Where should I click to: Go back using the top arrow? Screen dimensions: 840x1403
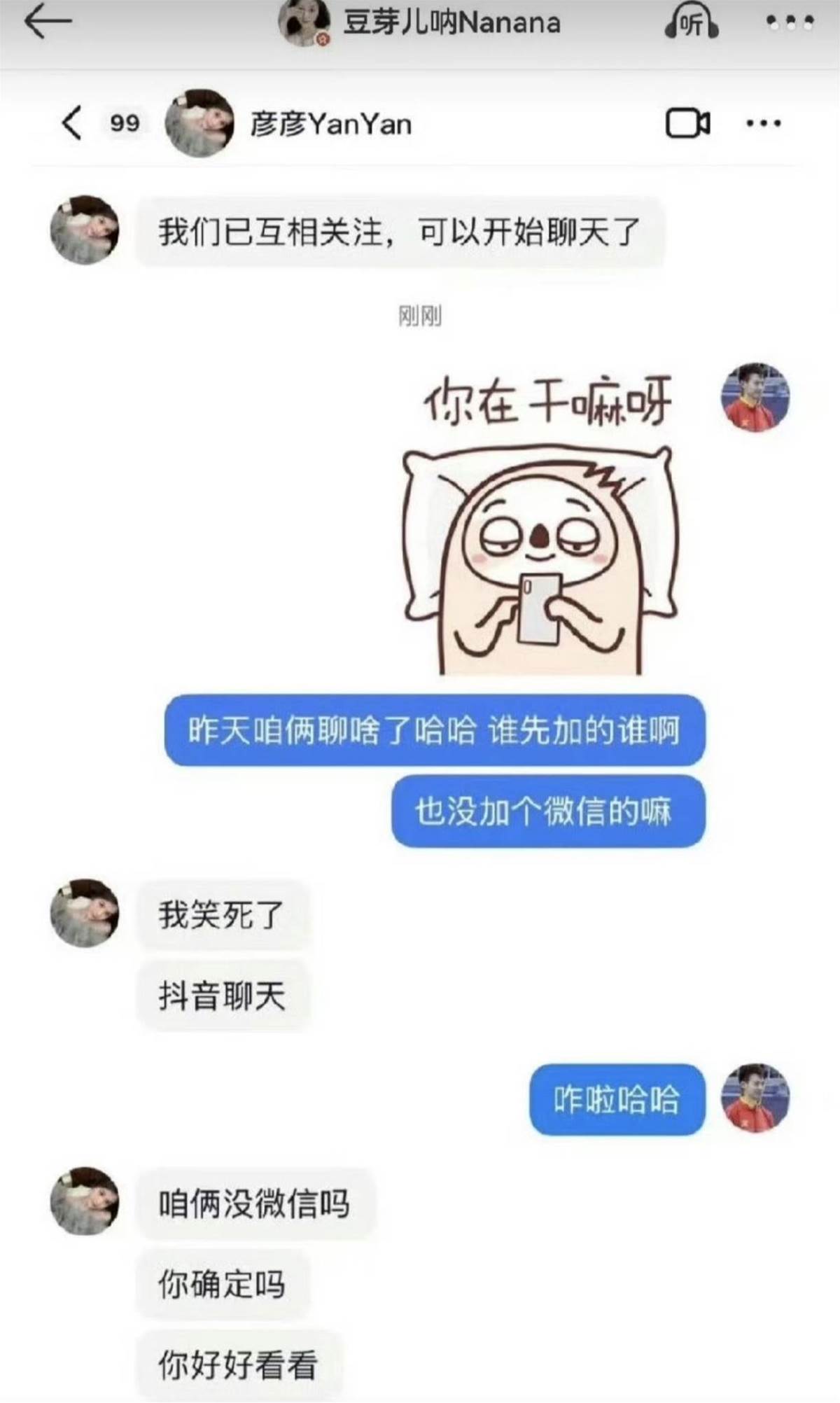48,22
